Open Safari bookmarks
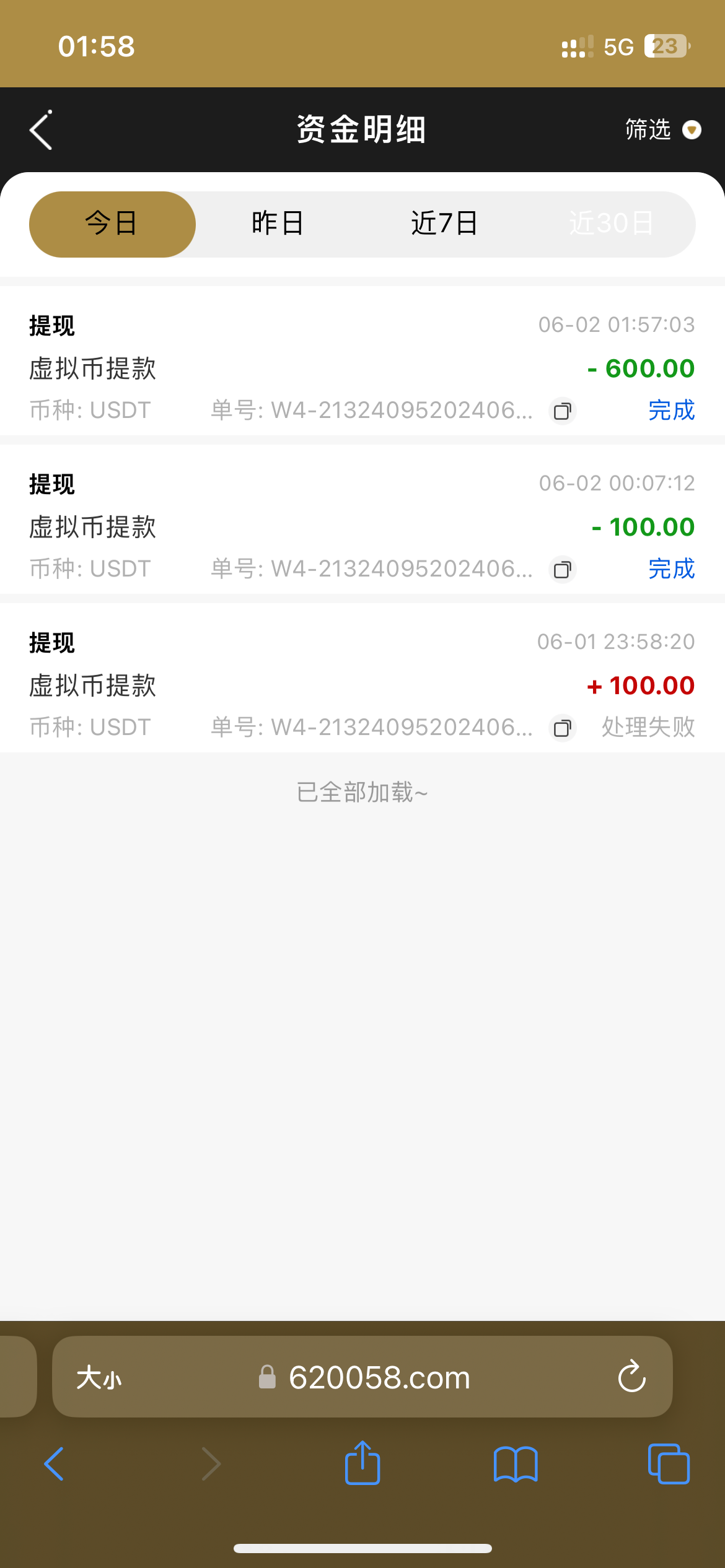This screenshot has height=1568, width=725. (x=516, y=1464)
